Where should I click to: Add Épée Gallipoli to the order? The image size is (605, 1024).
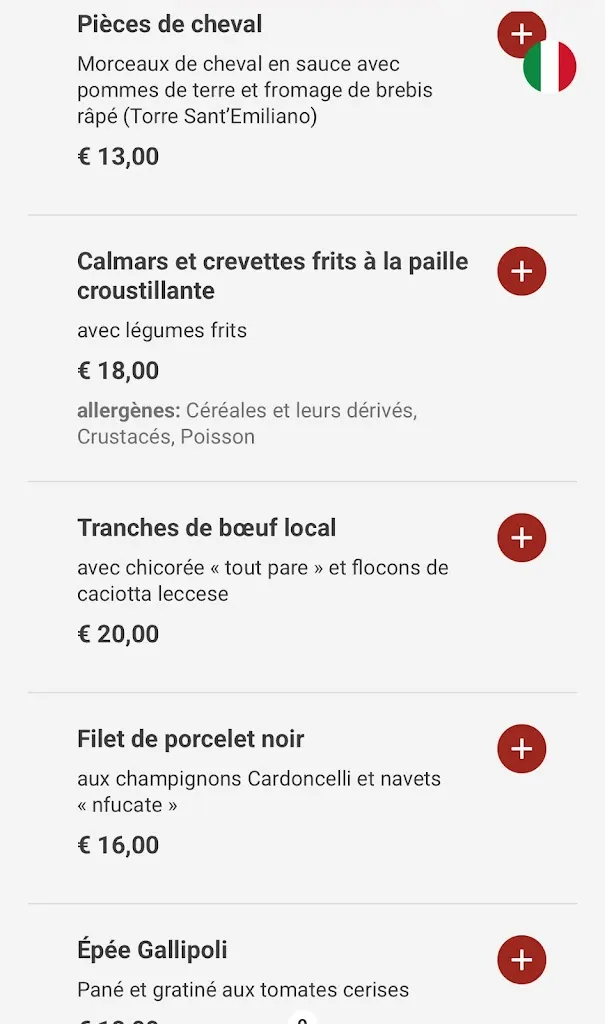pyautogui.click(x=521, y=960)
